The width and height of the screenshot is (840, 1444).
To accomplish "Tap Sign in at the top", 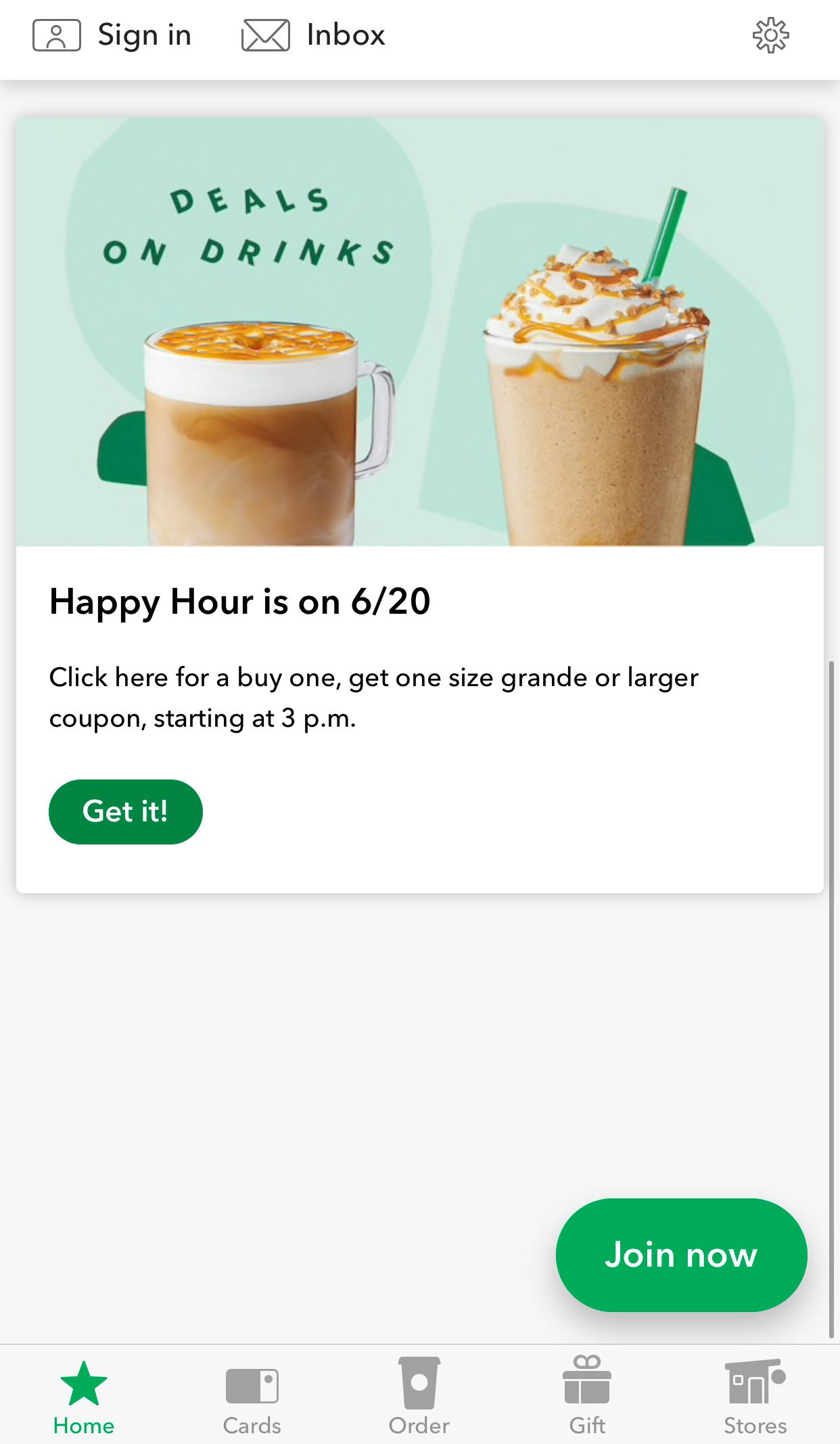I will pyautogui.click(x=112, y=35).
